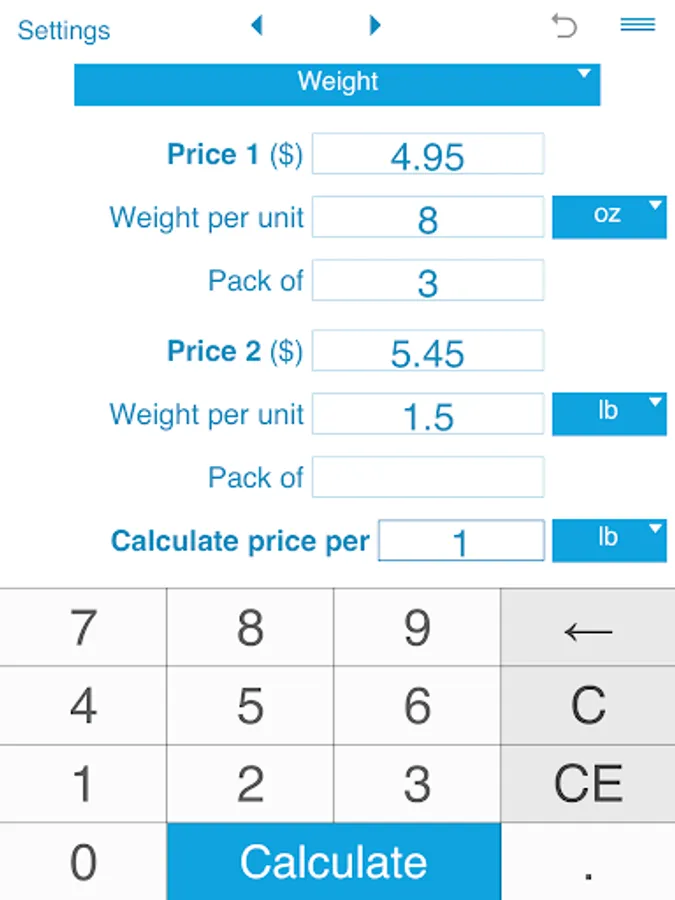Tap the decimal point key

pyautogui.click(x=588, y=862)
